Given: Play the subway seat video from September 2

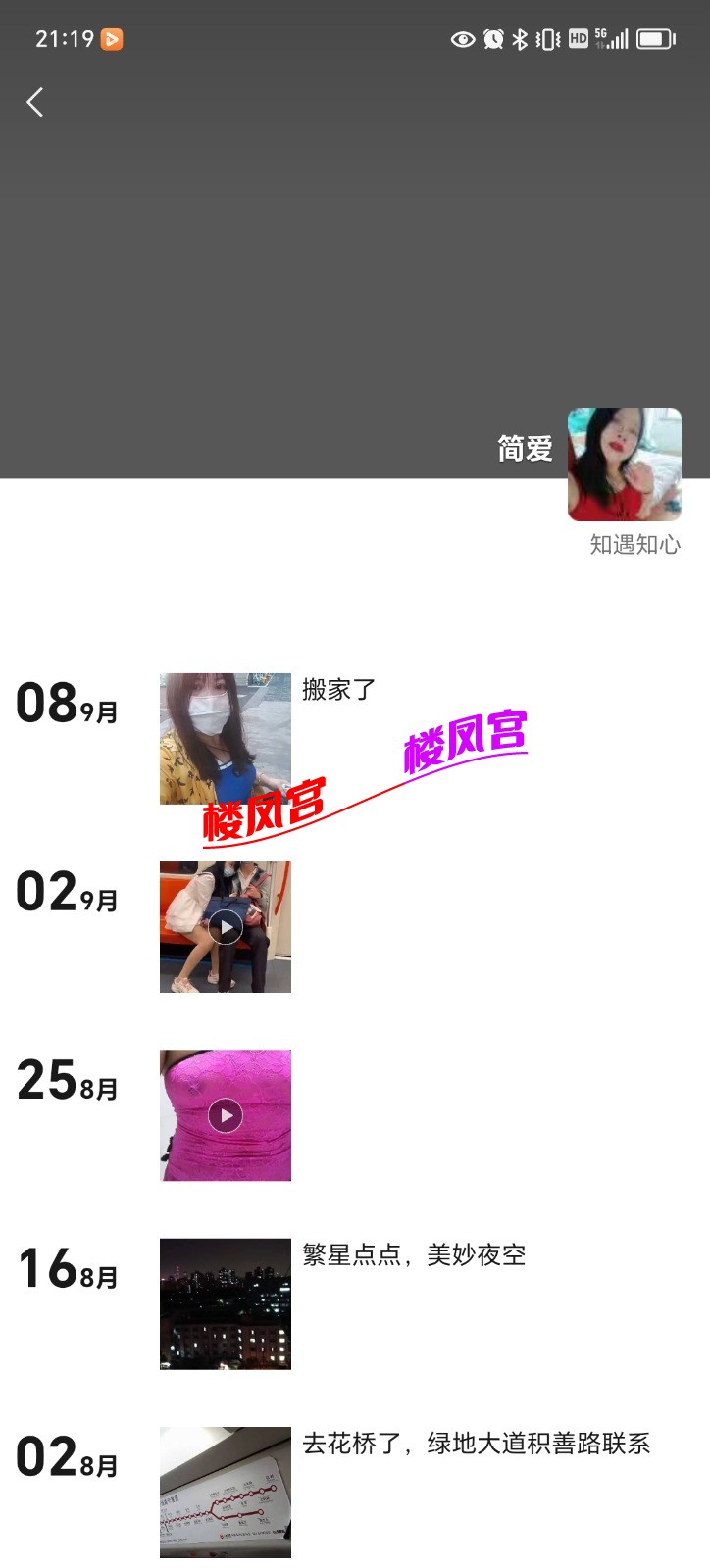Looking at the screenshot, I should coord(225,925).
